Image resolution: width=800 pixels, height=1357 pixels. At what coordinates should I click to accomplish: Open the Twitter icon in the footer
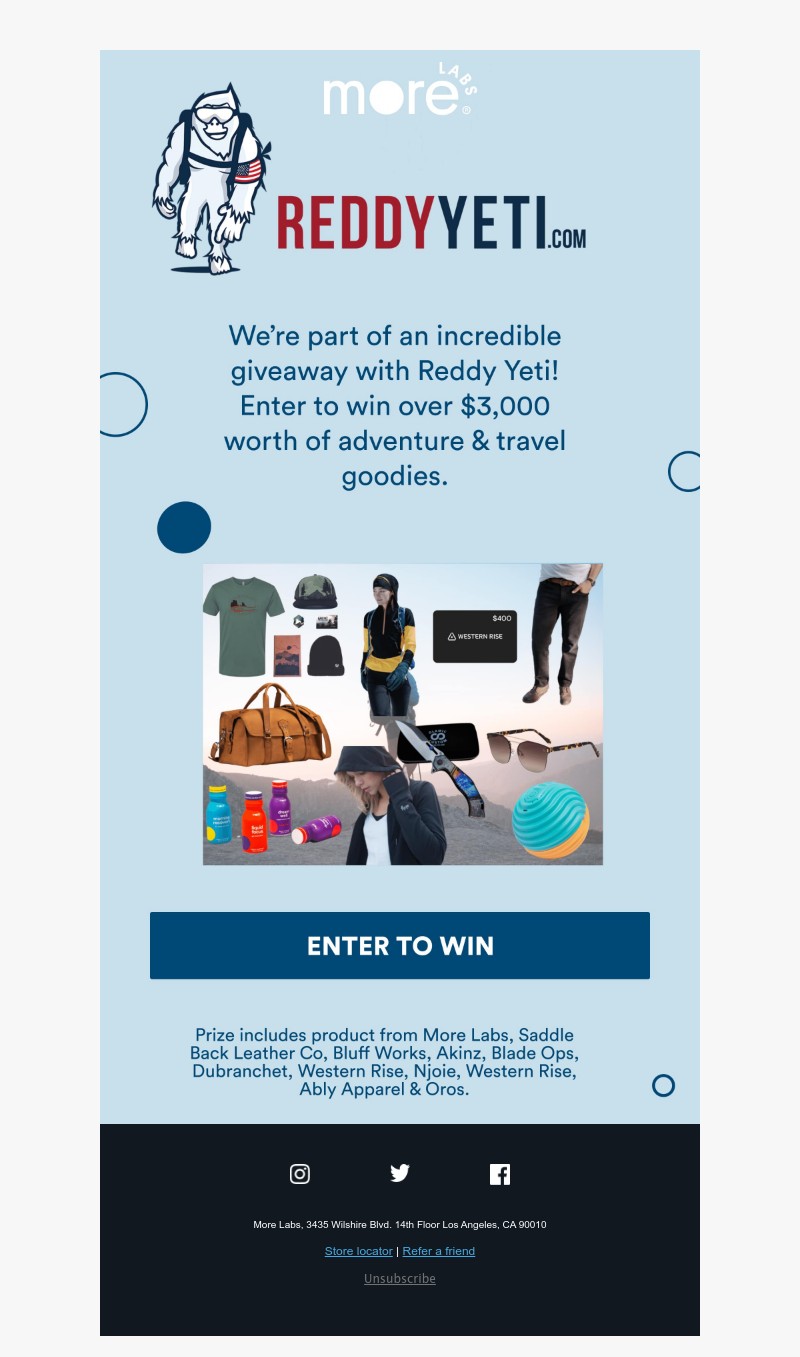pos(400,1174)
